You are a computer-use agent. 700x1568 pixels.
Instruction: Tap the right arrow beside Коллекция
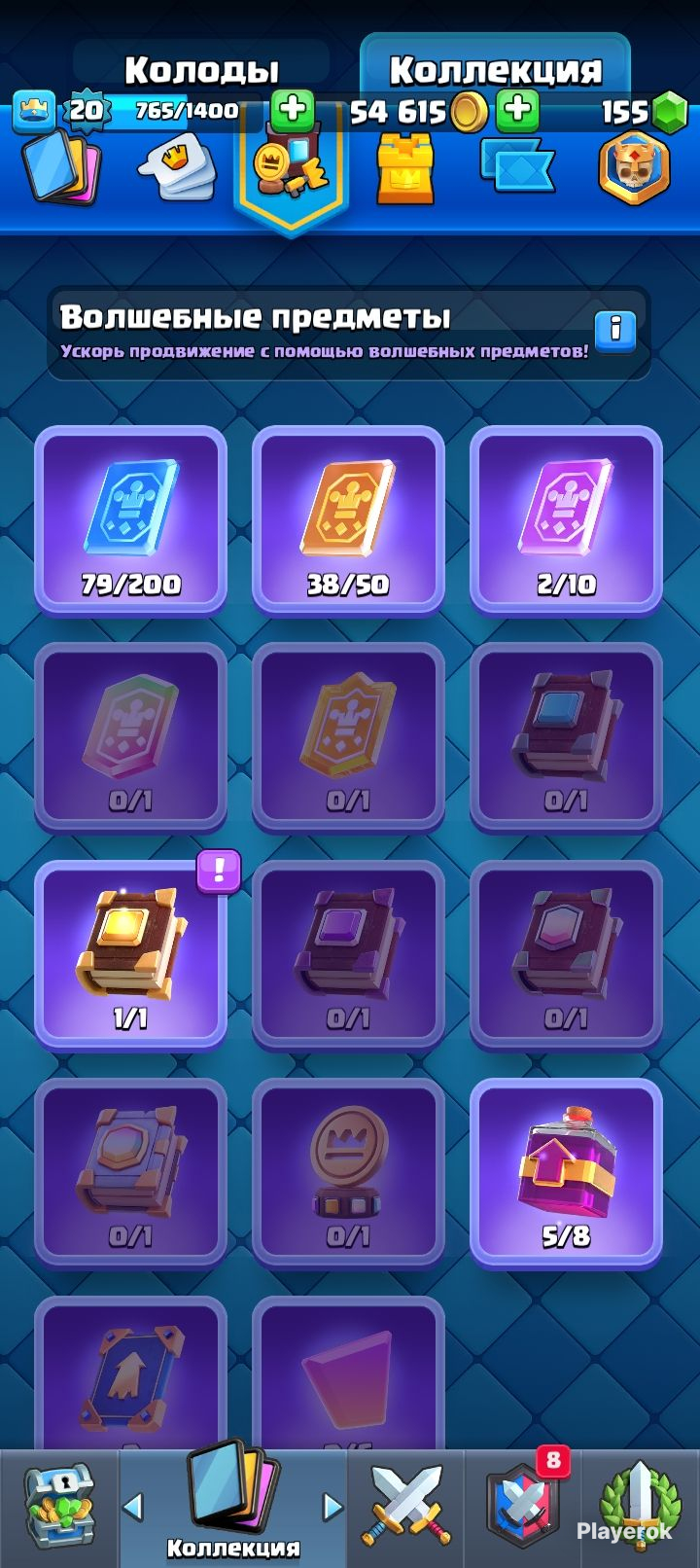[x=332, y=1507]
